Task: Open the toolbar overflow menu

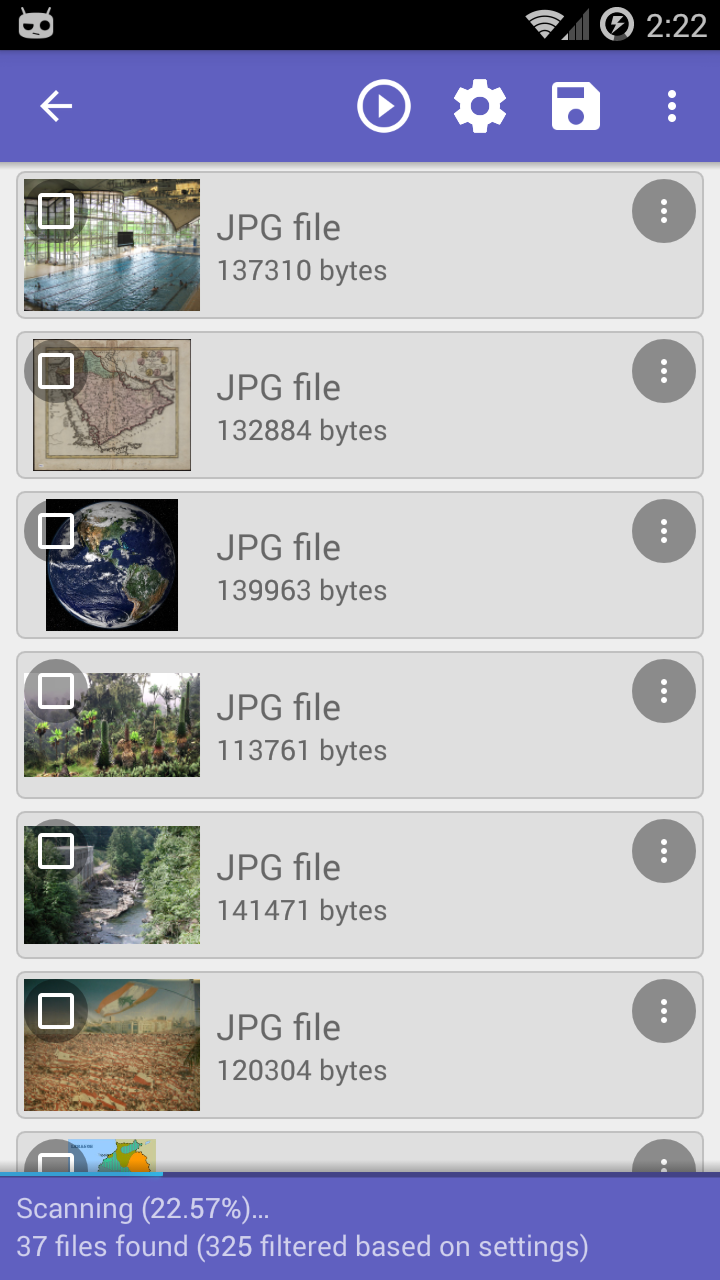Action: point(671,106)
